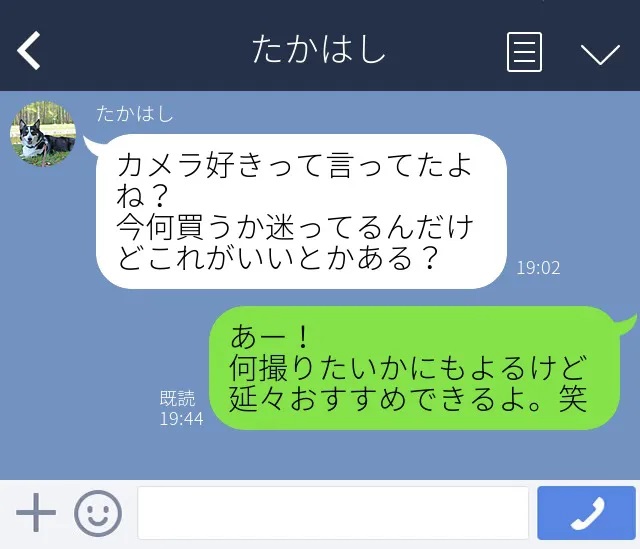Open the emoji sticker picker

click(x=98, y=514)
